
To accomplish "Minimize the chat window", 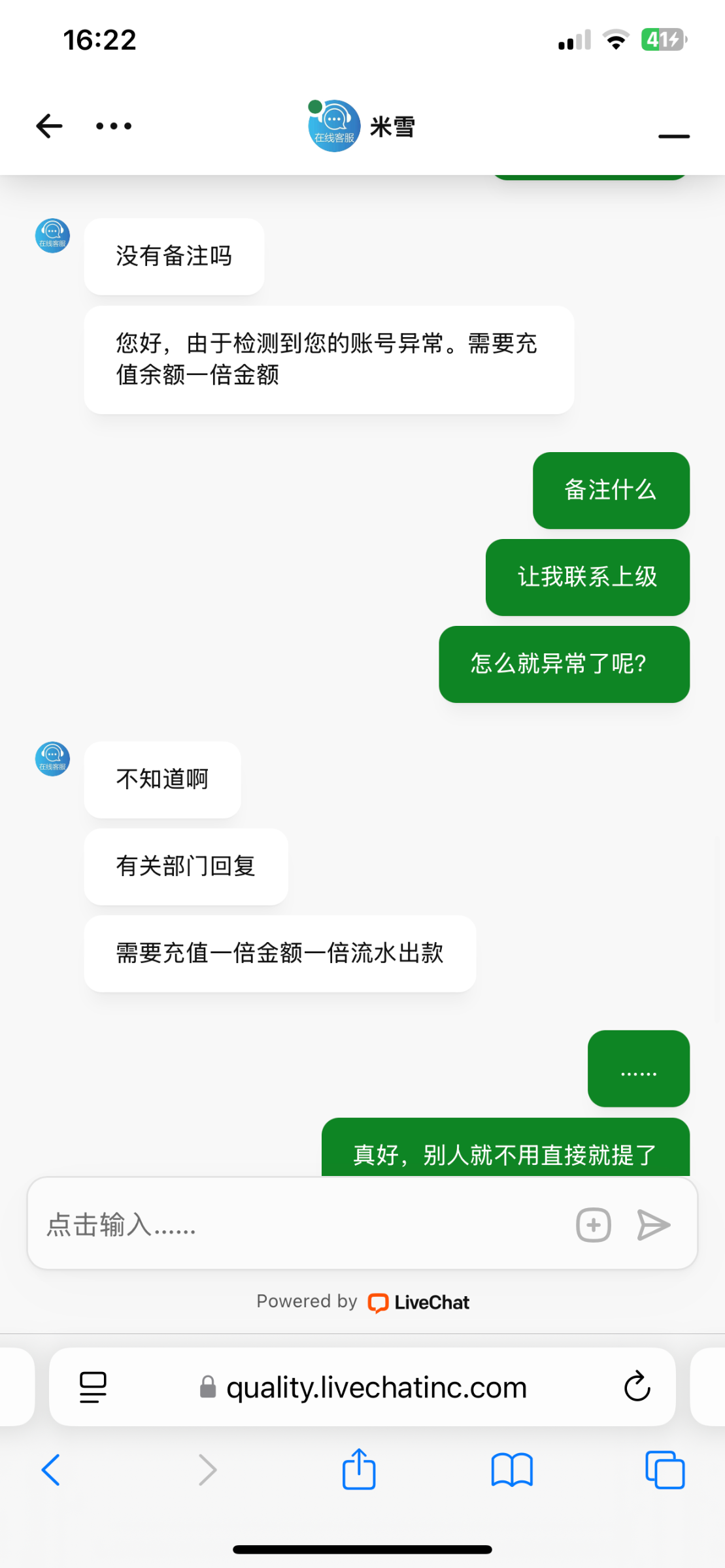I will tap(674, 136).
